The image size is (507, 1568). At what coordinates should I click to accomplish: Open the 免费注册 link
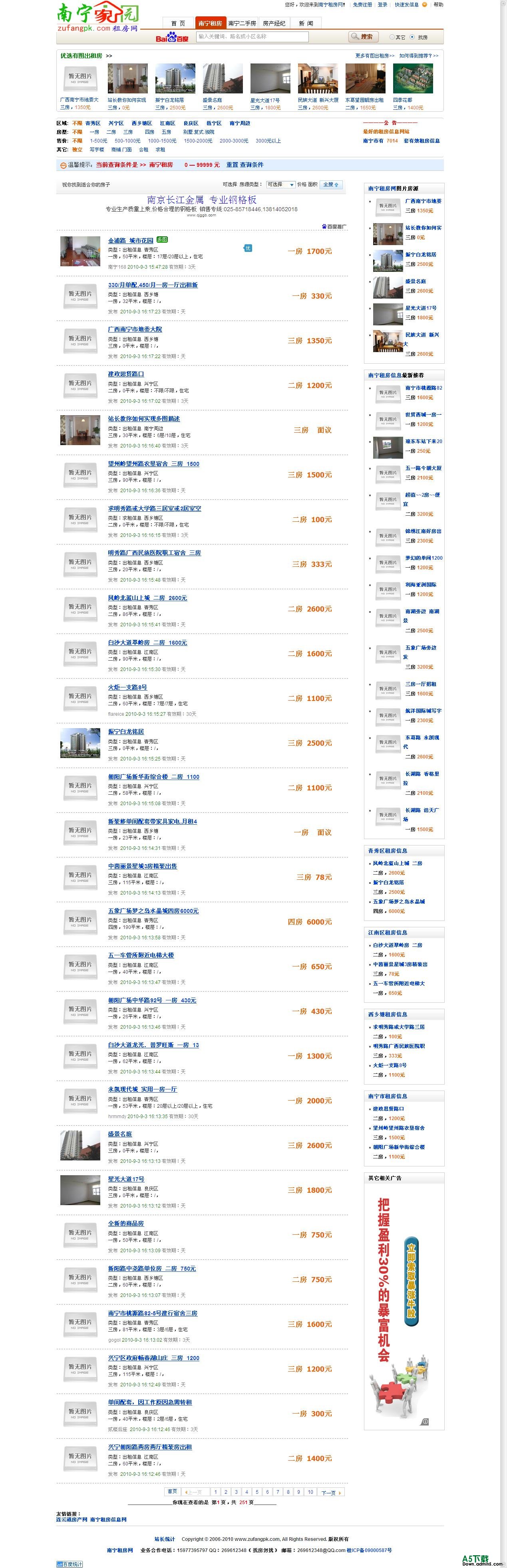coord(362,4)
